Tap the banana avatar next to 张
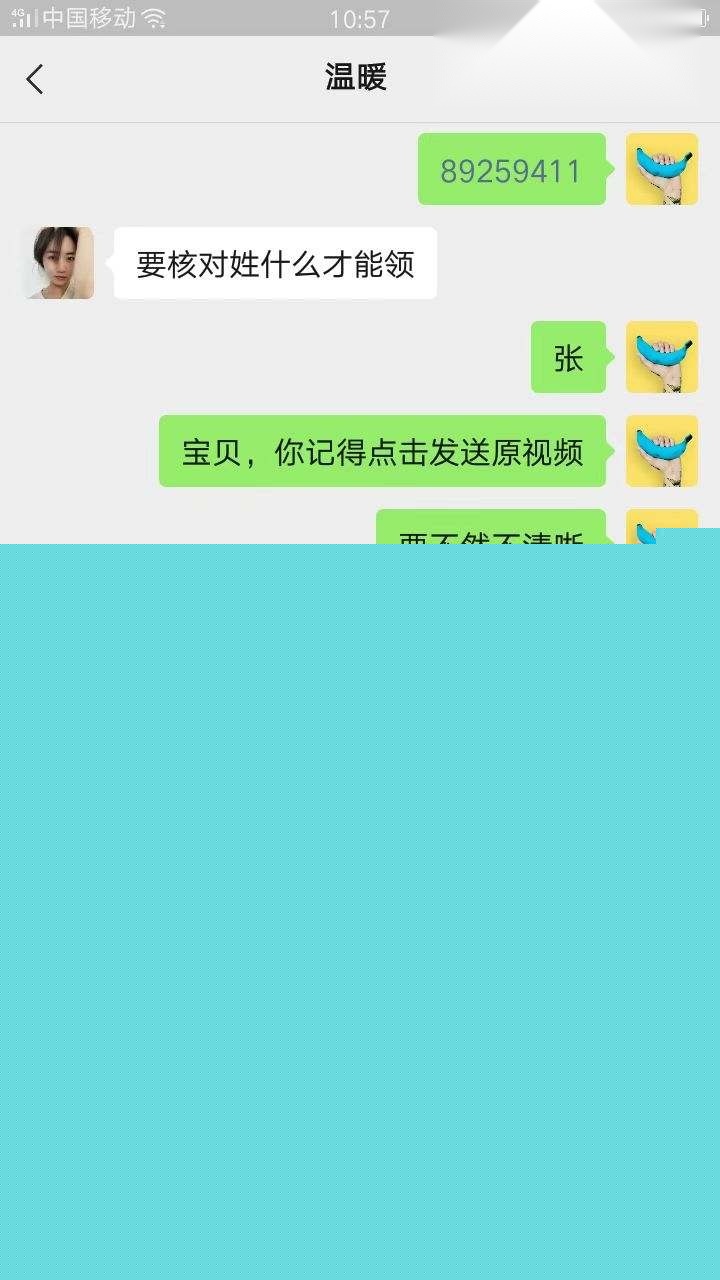Screen dimensions: 720x1280 (x=661, y=357)
